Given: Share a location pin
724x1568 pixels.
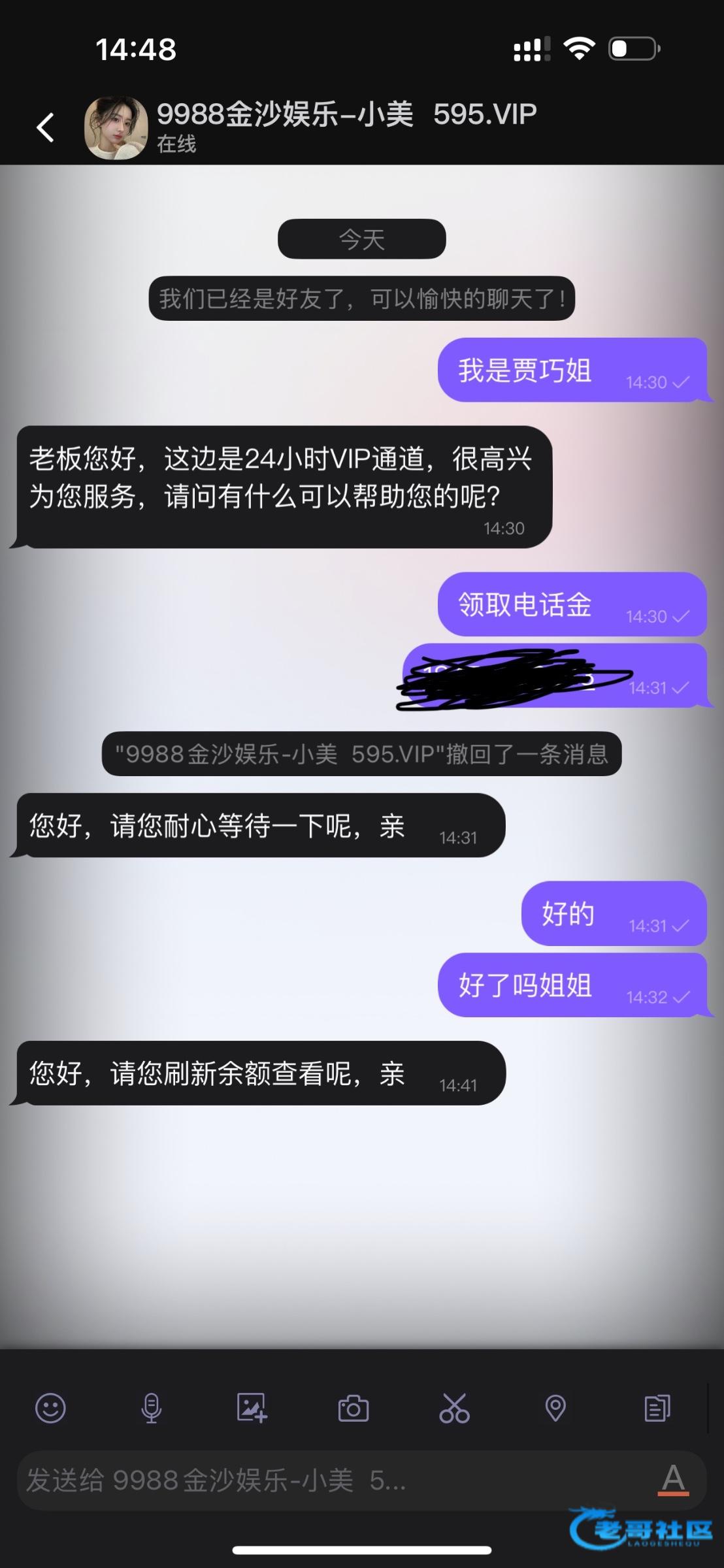Looking at the screenshot, I should click(x=555, y=1408).
